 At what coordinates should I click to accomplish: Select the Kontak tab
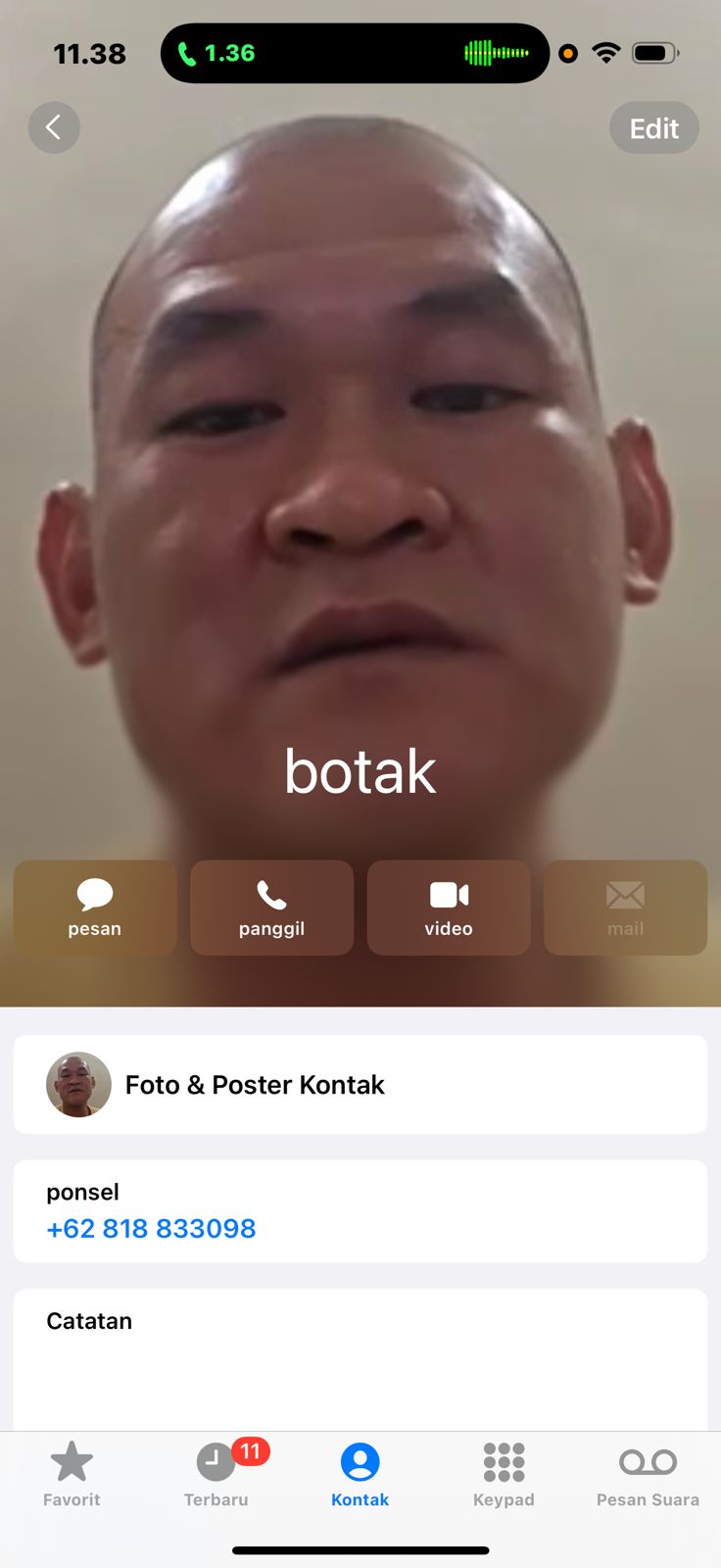coord(360,1474)
